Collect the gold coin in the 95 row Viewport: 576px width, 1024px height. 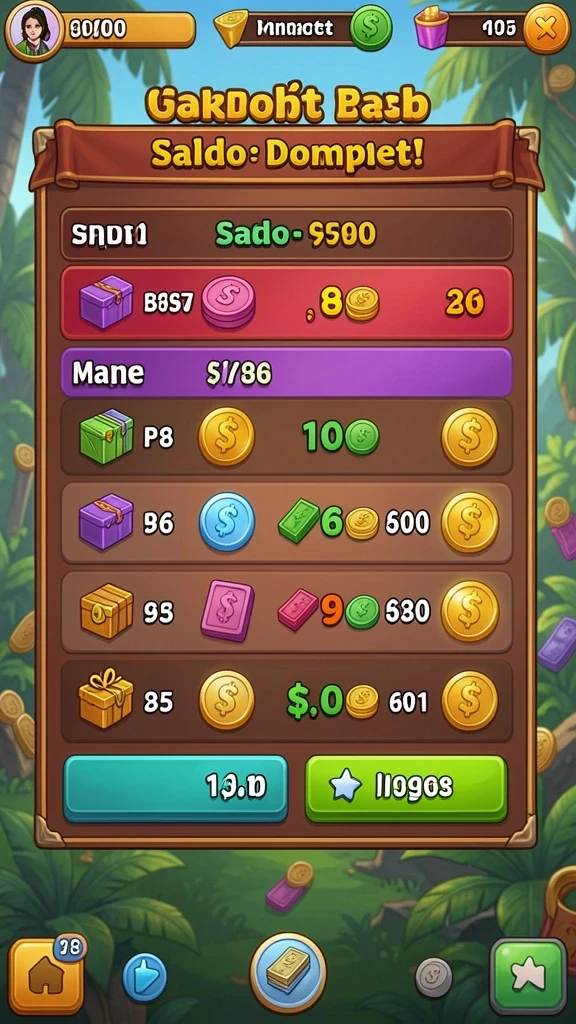[x=470, y=611]
